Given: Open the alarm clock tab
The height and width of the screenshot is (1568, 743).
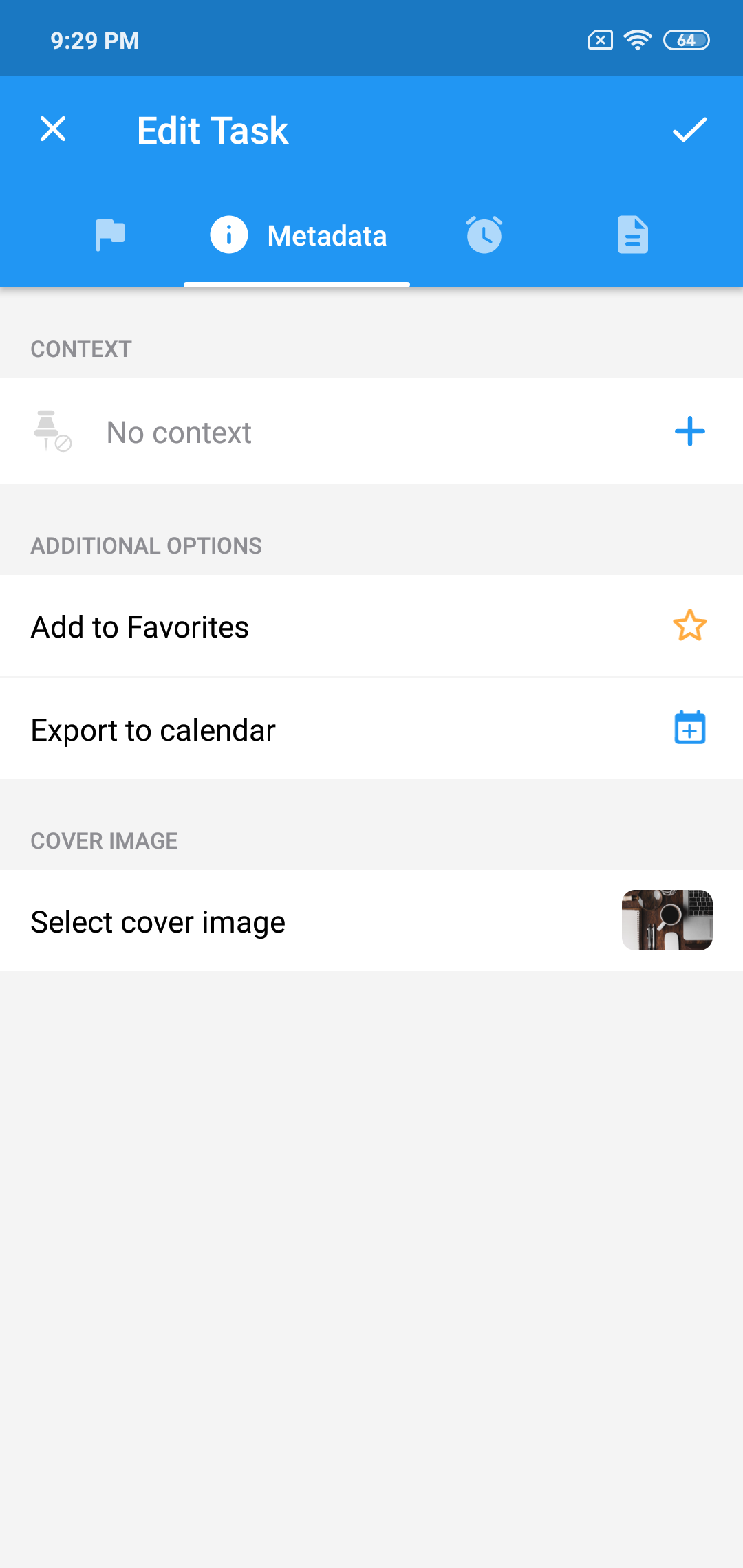Looking at the screenshot, I should point(484,235).
